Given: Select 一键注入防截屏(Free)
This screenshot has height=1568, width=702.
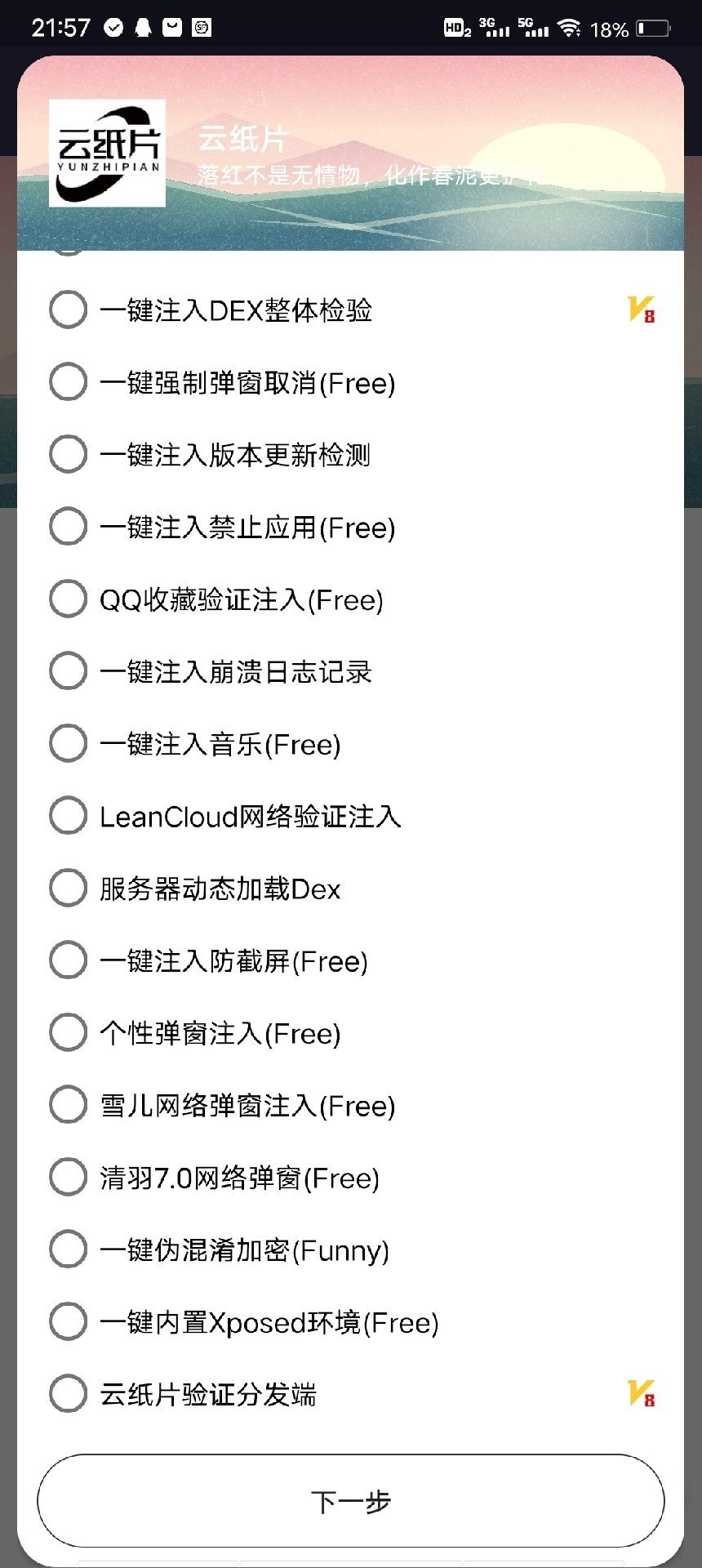Looking at the screenshot, I should click(69, 960).
